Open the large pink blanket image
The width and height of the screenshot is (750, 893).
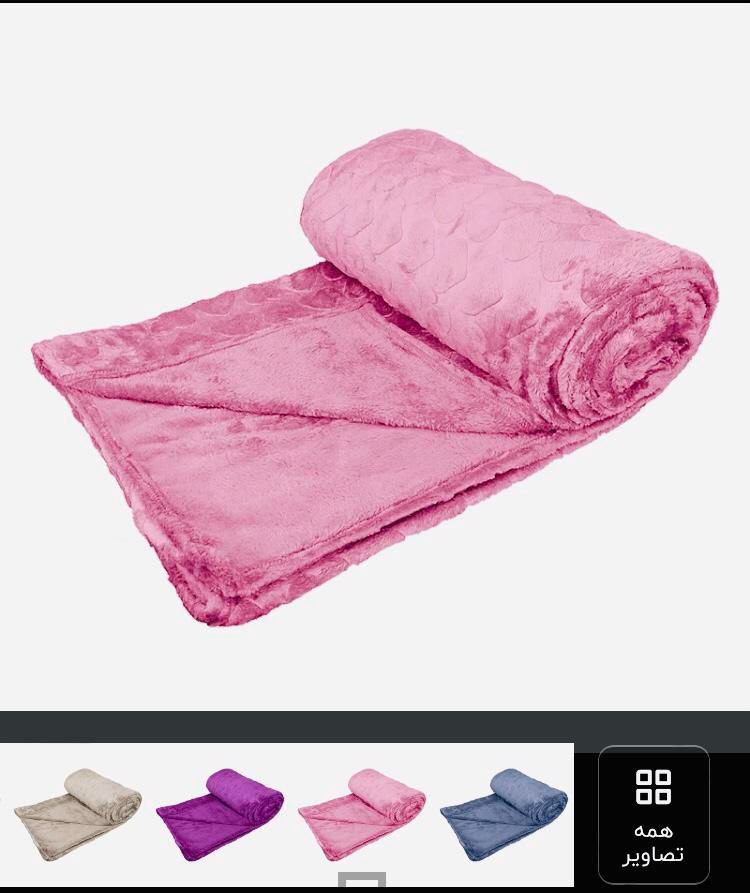click(x=375, y=380)
